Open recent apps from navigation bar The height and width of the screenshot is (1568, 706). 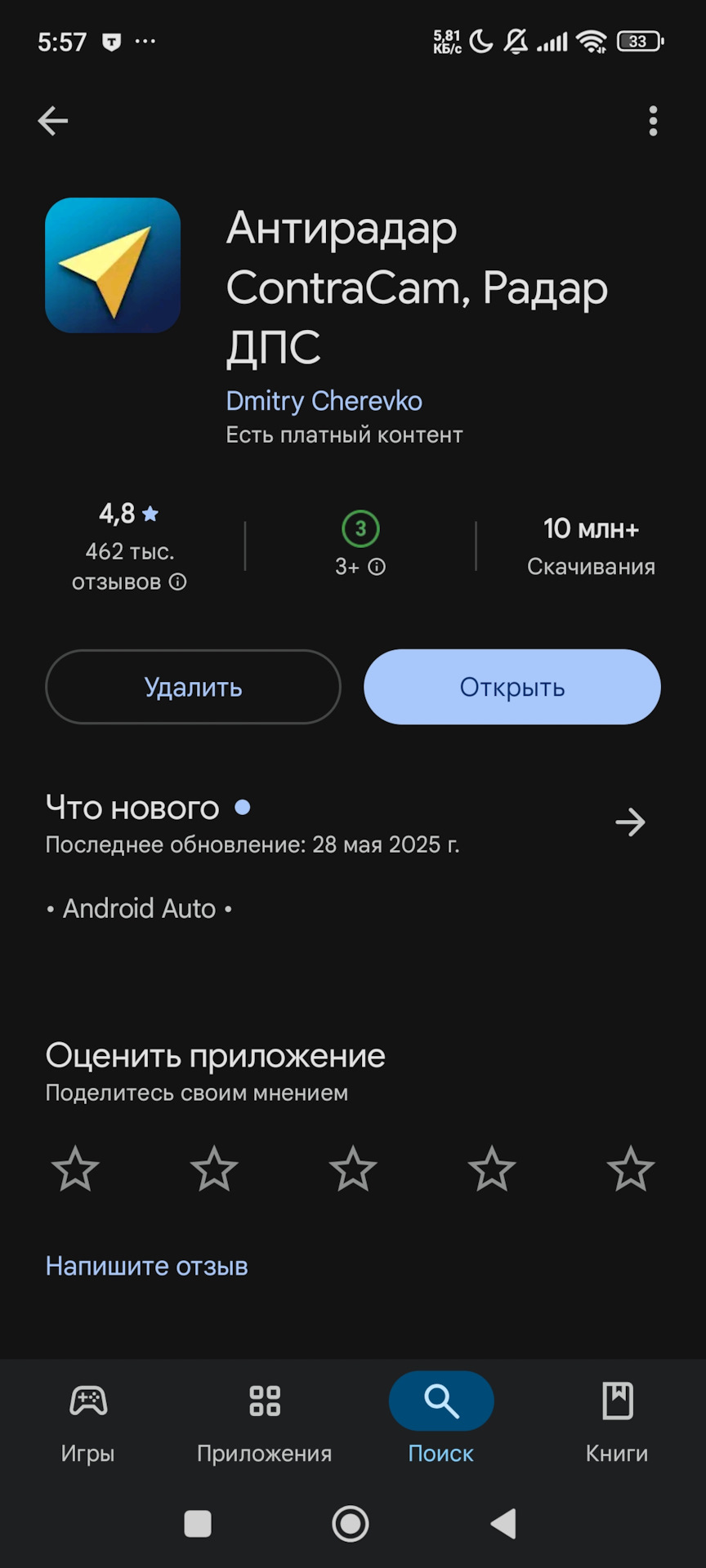point(198,1523)
